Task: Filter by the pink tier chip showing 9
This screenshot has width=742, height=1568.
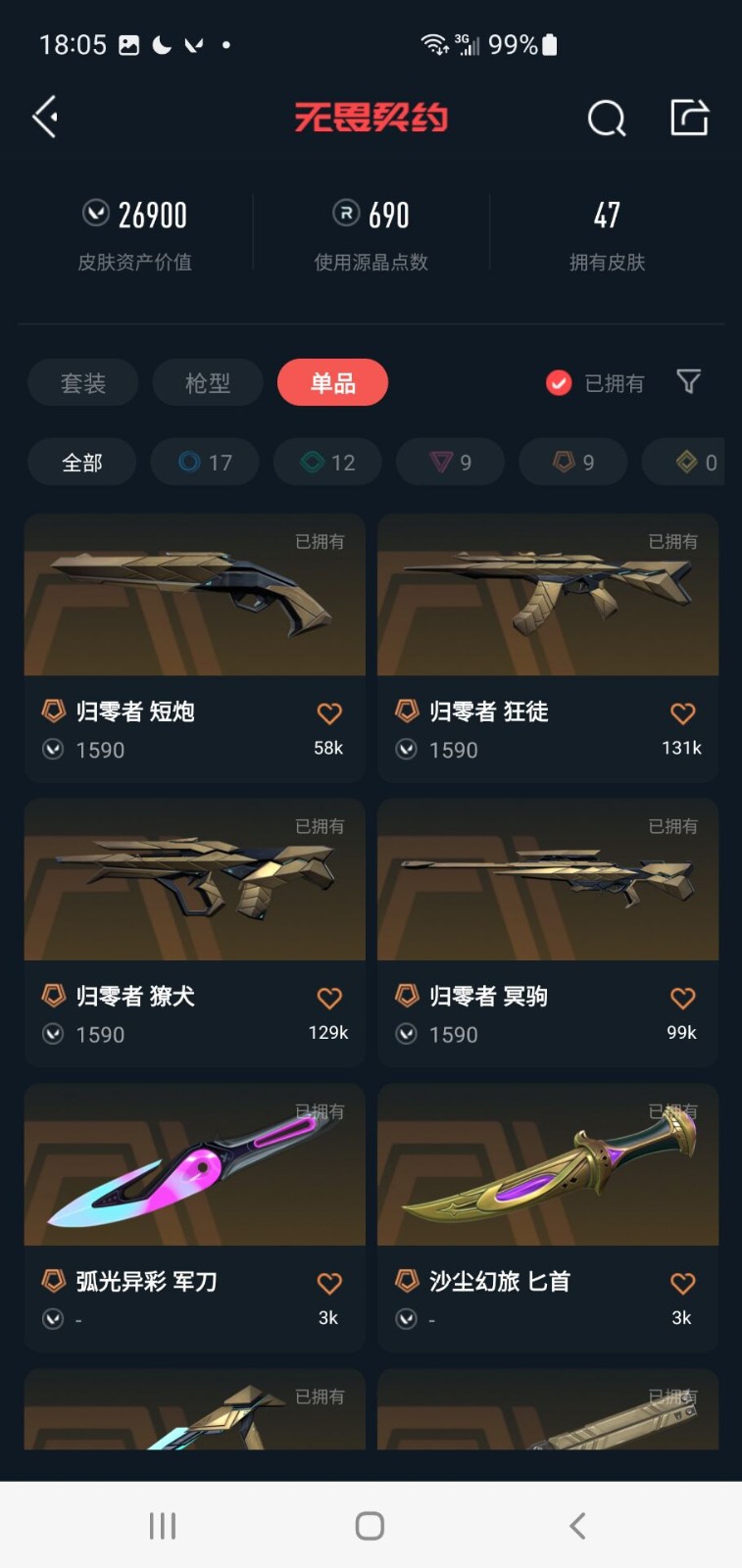Action: (450, 462)
